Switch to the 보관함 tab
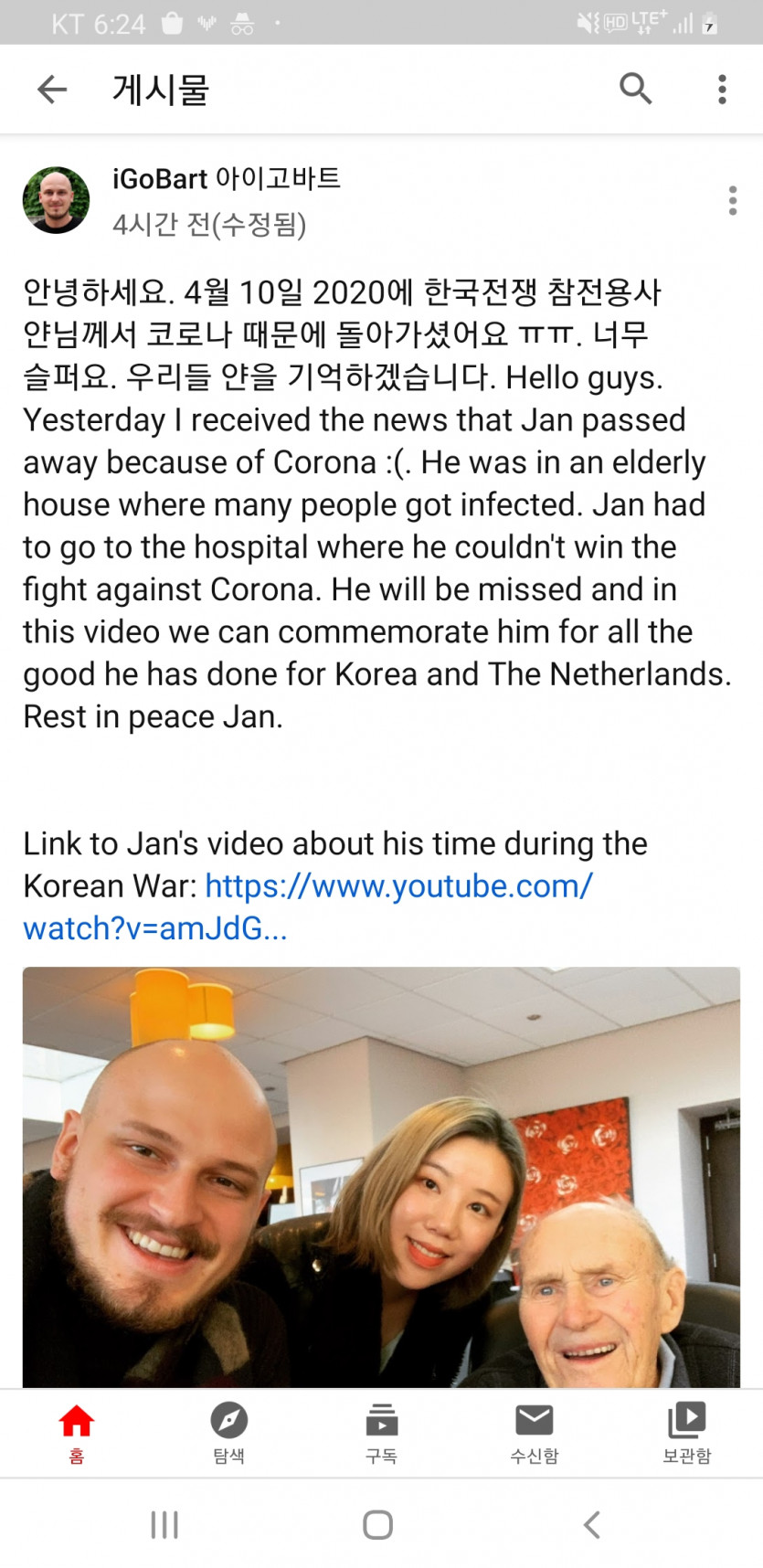 686,1431
